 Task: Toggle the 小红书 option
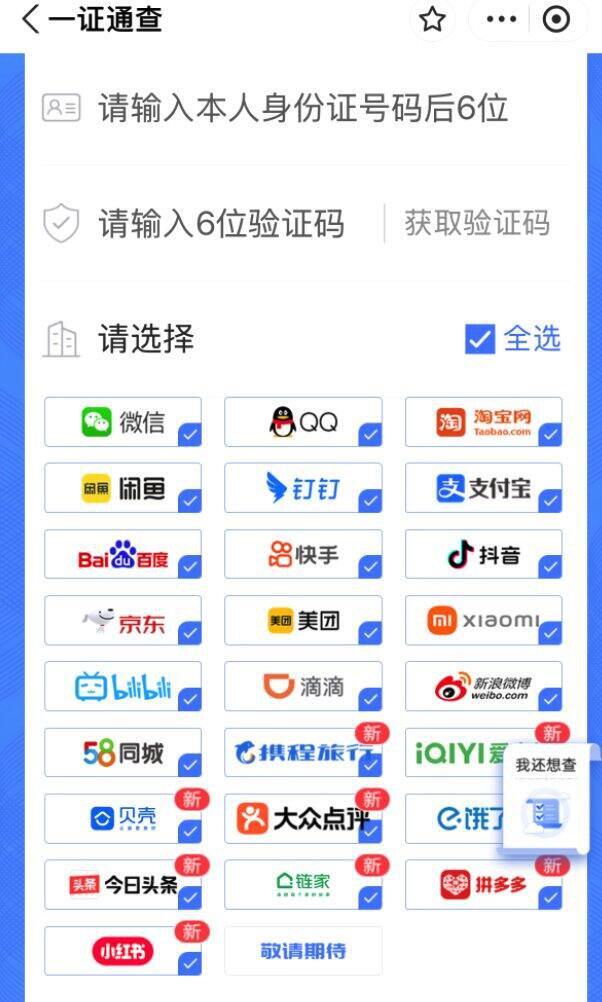[x=123, y=950]
